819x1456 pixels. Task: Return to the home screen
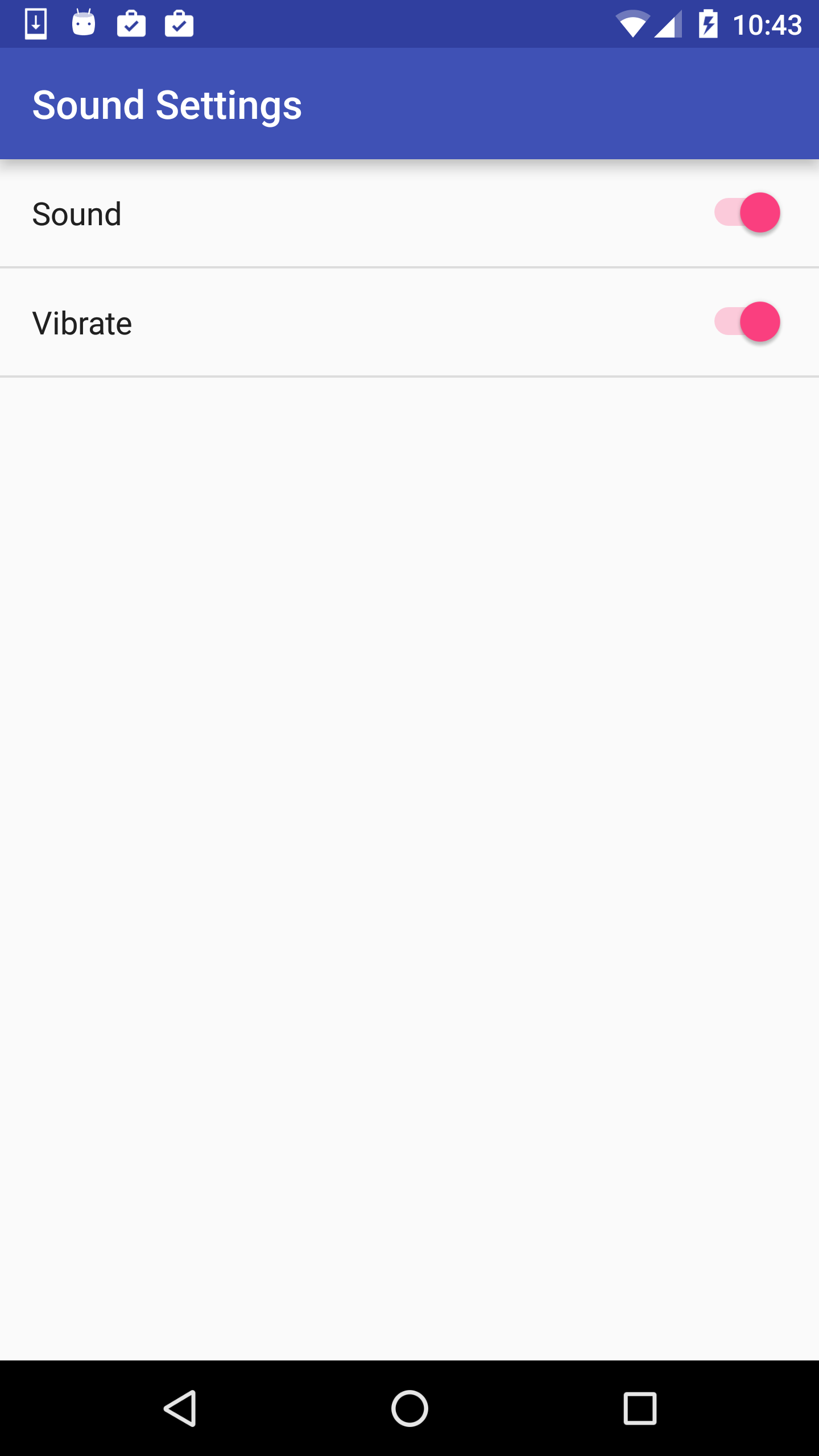point(409,1408)
